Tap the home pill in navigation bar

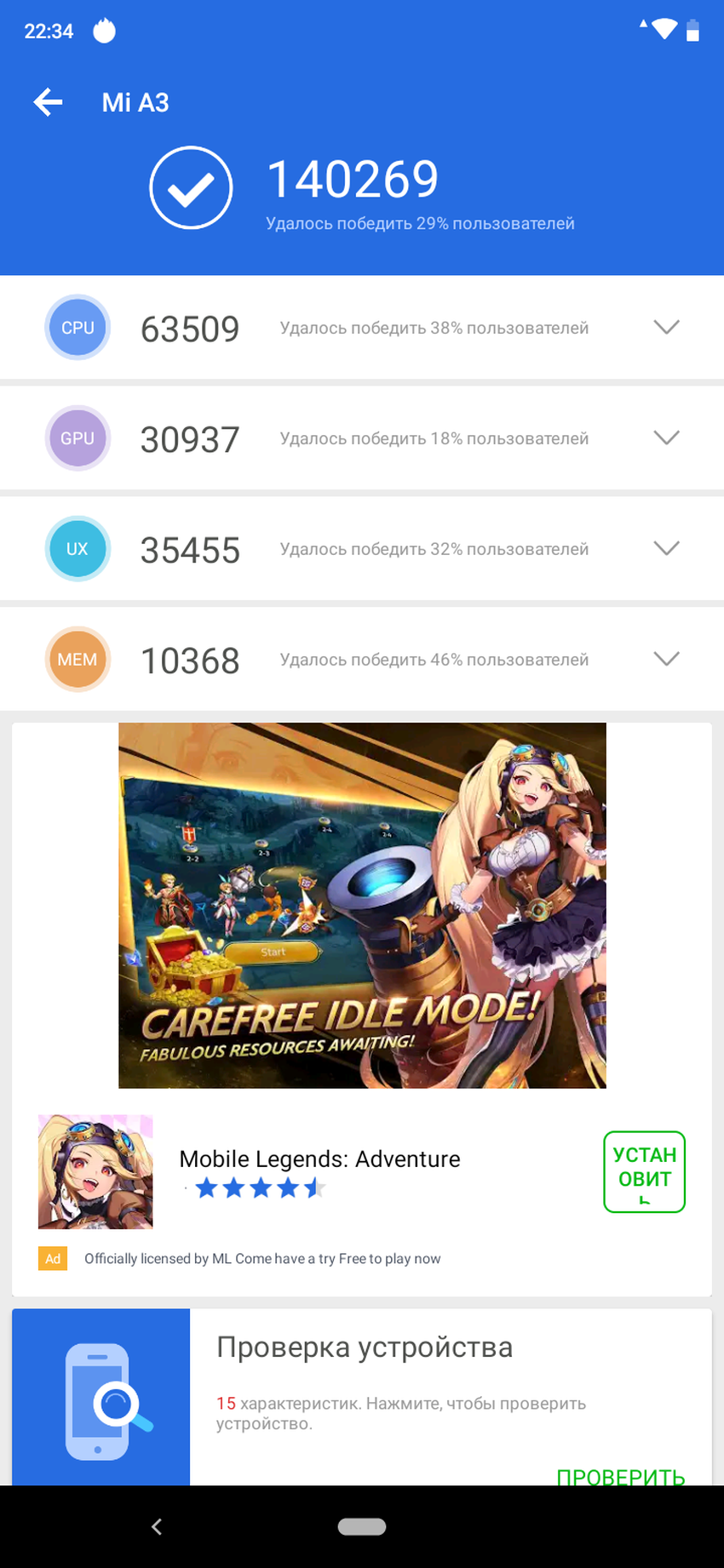point(362,1527)
